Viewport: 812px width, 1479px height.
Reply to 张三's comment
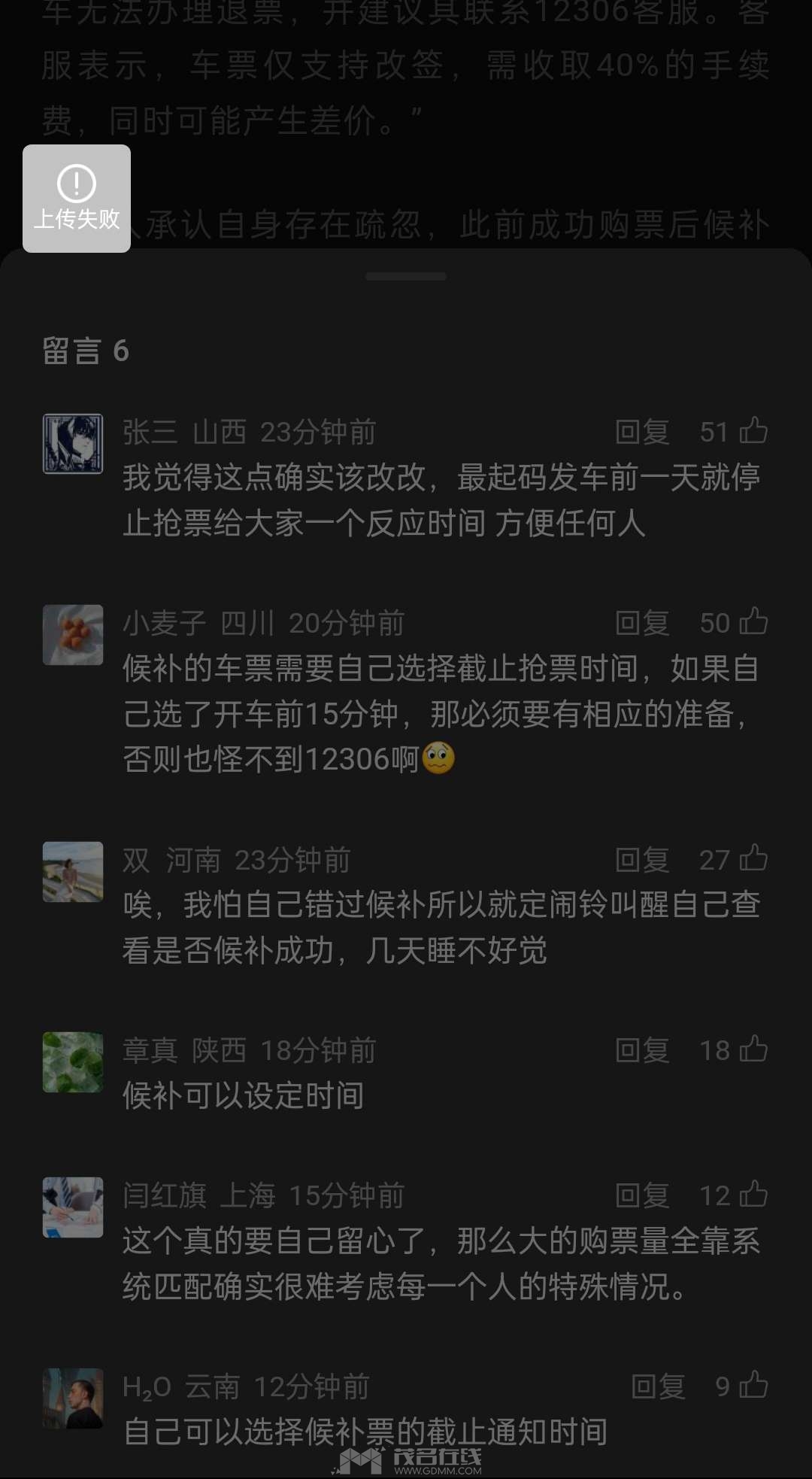point(642,432)
